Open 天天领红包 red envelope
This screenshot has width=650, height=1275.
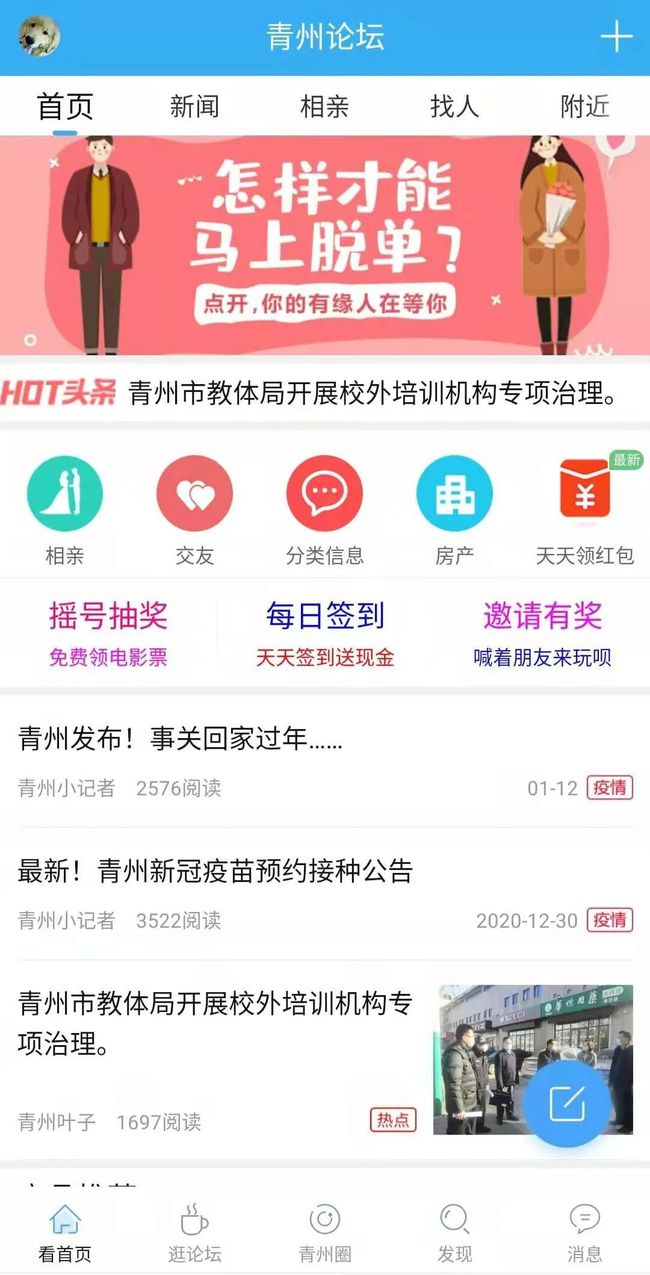pyautogui.click(x=585, y=511)
